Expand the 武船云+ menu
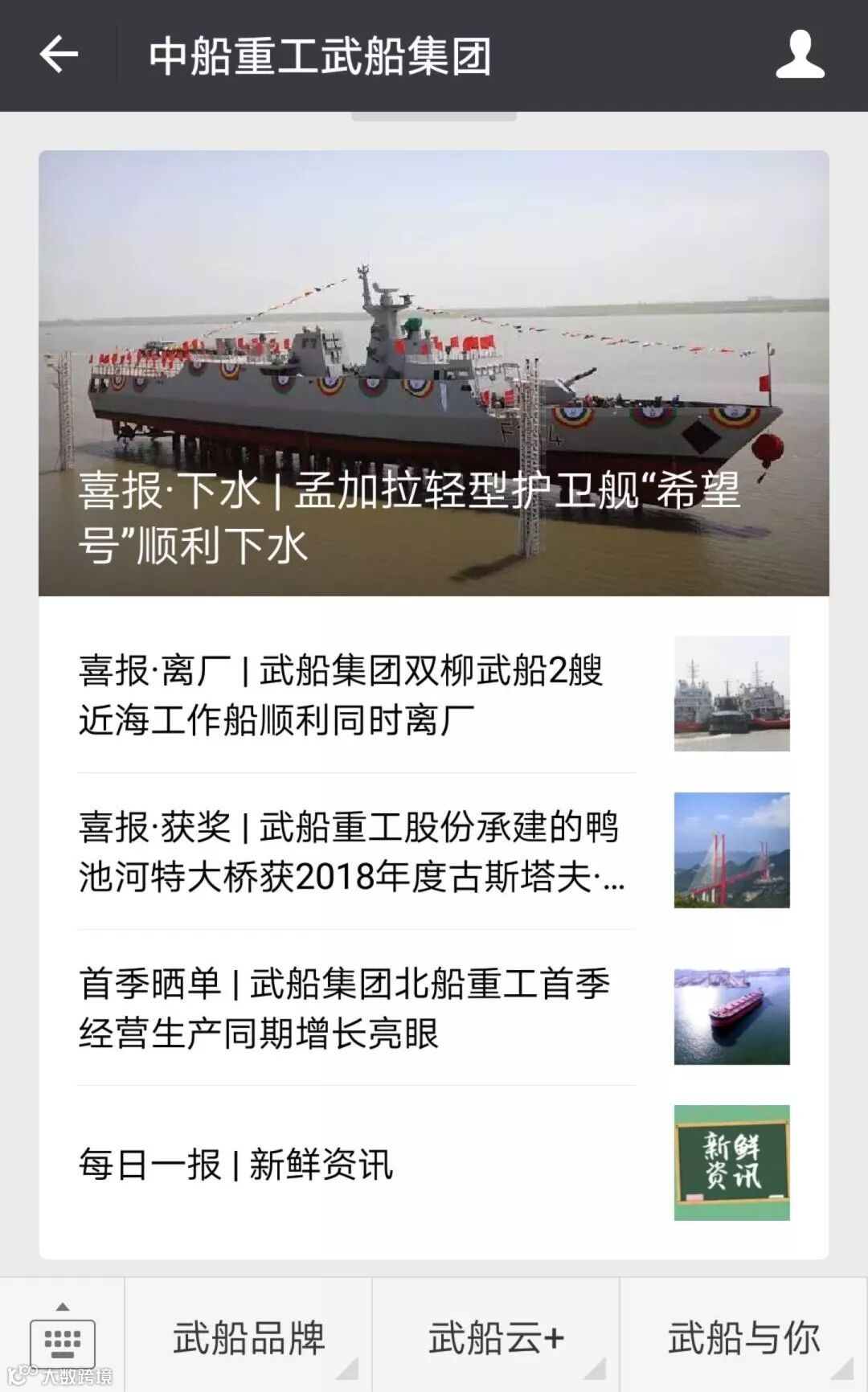 tap(496, 1338)
